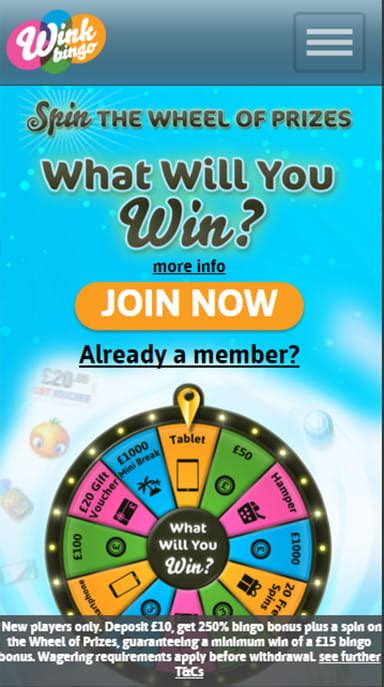Viewport: 384px width, 687px height.
Task: Tap Already a member link
Action: (x=189, y=354)
